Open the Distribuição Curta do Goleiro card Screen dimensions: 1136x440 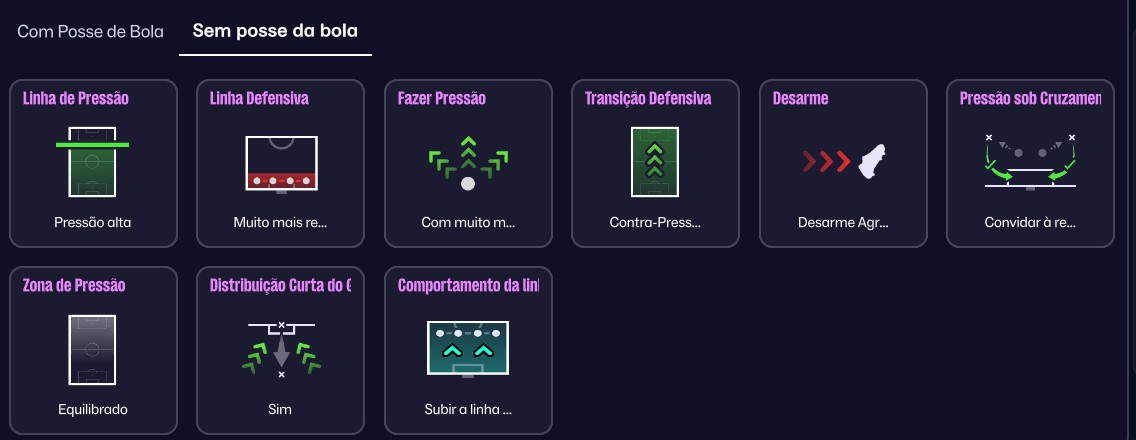pos(280,350)
